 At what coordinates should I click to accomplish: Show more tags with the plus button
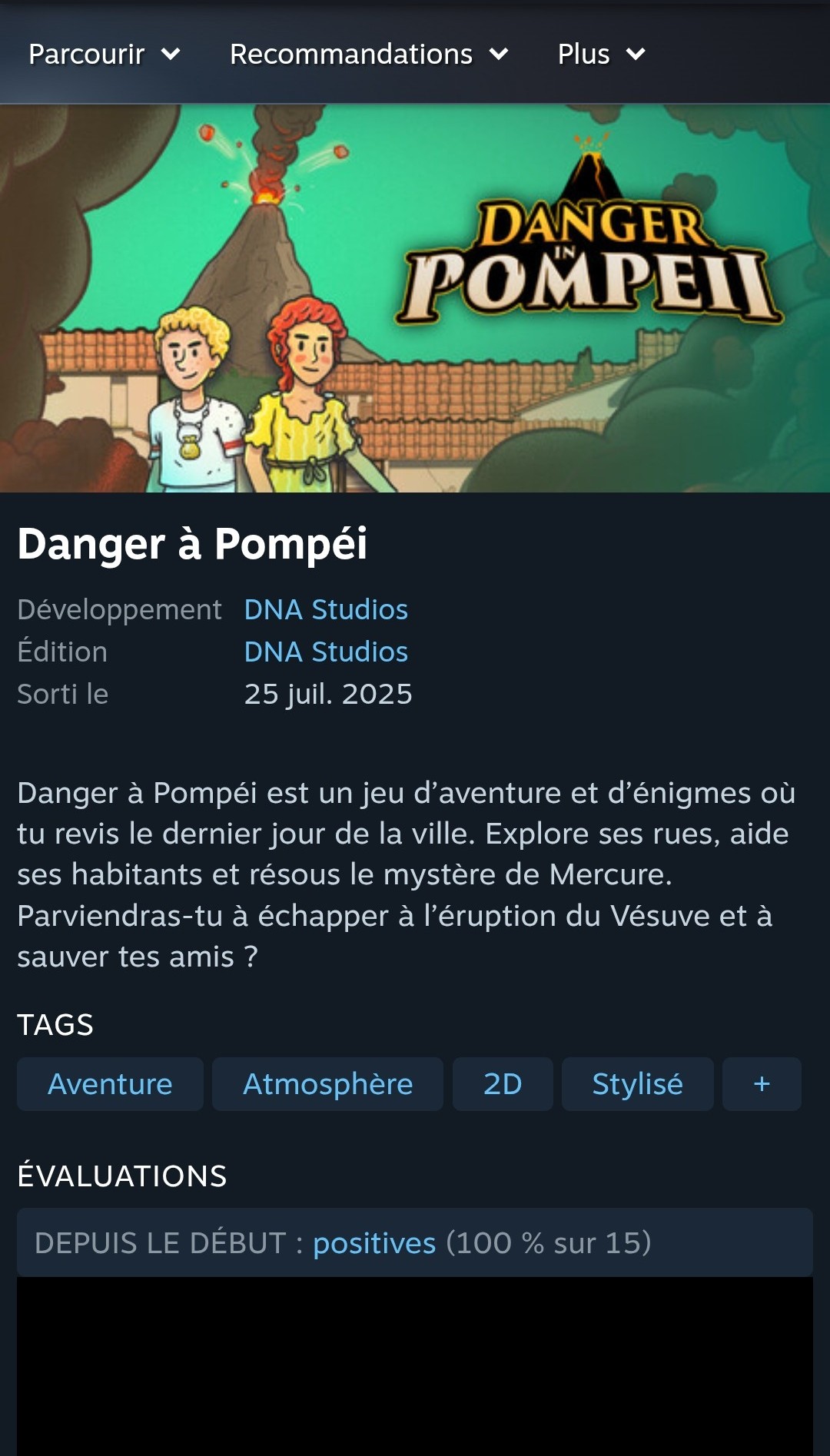[762, 1084]
